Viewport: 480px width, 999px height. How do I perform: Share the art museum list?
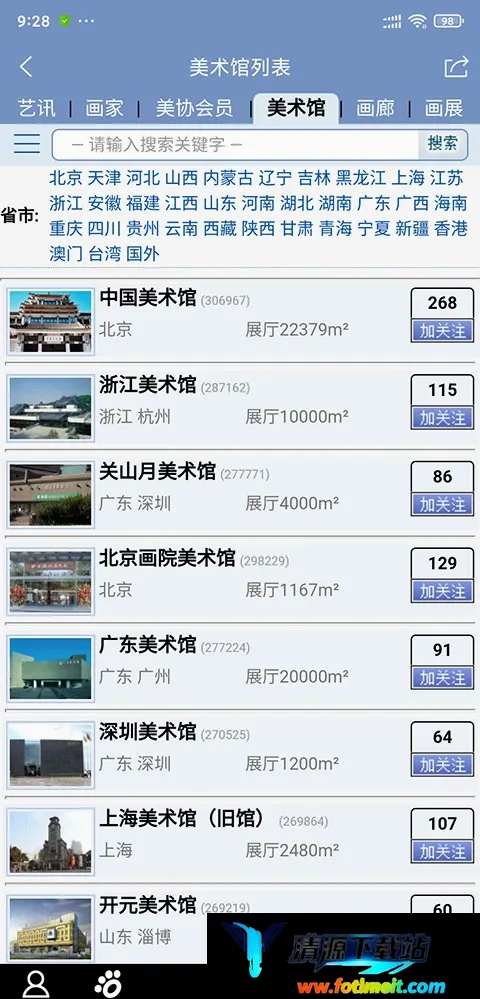click(456, 66)
